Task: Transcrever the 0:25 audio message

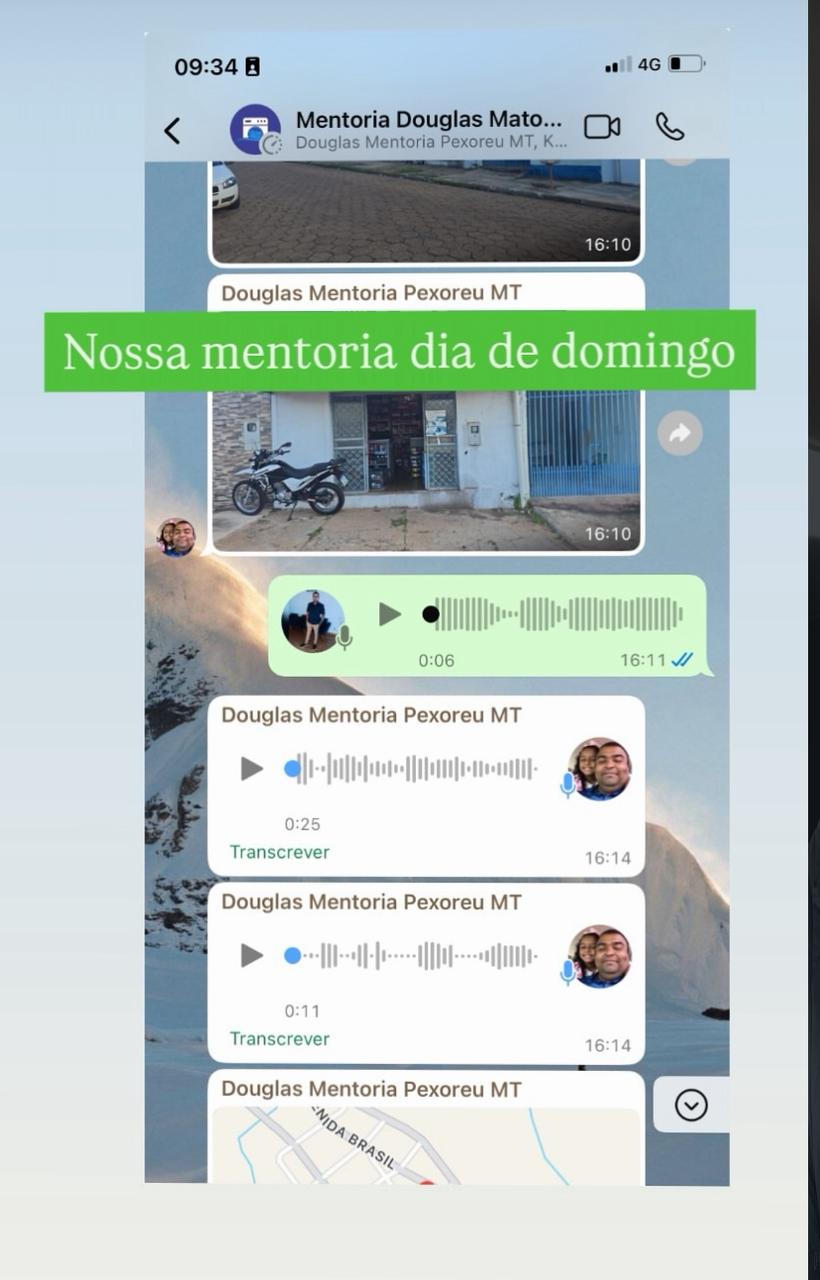Action: tap(278, 851)
